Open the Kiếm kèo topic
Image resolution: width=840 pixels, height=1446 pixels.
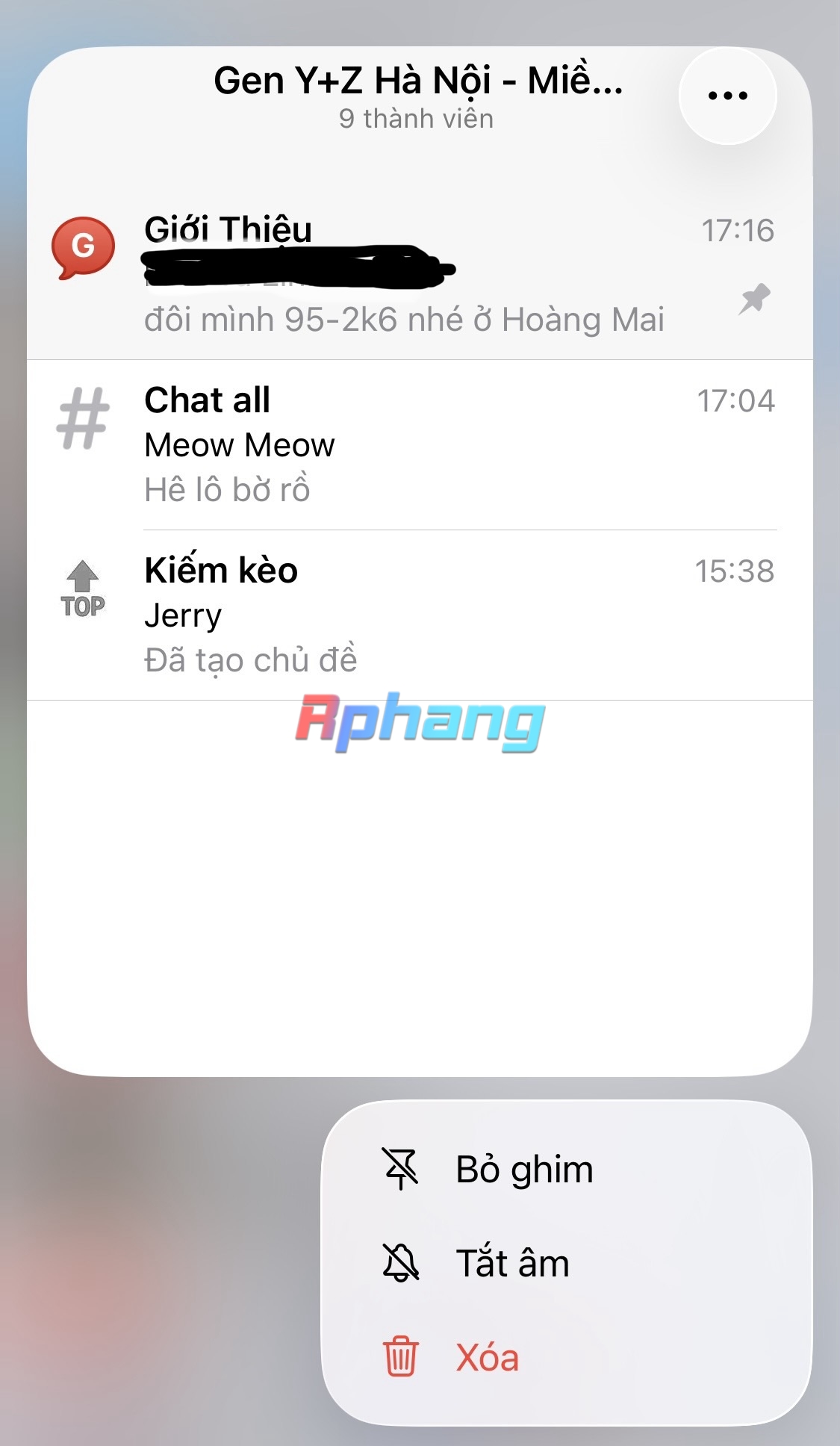point(420,615)
